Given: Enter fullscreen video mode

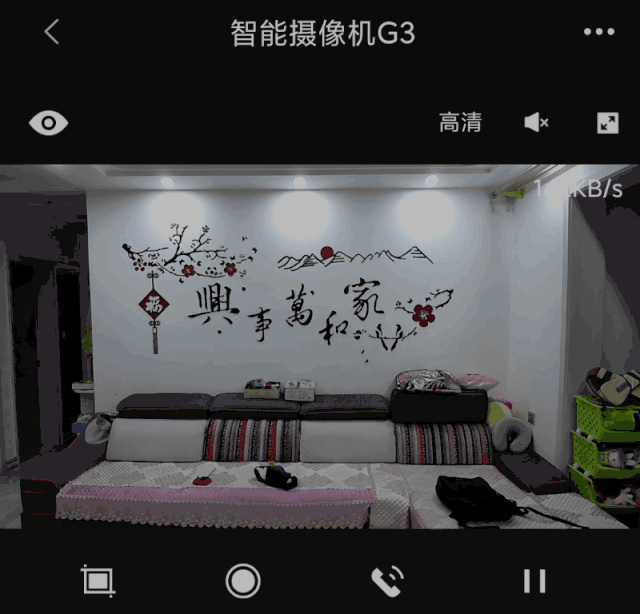Looking at the screenshot, I should pos(607,123).
